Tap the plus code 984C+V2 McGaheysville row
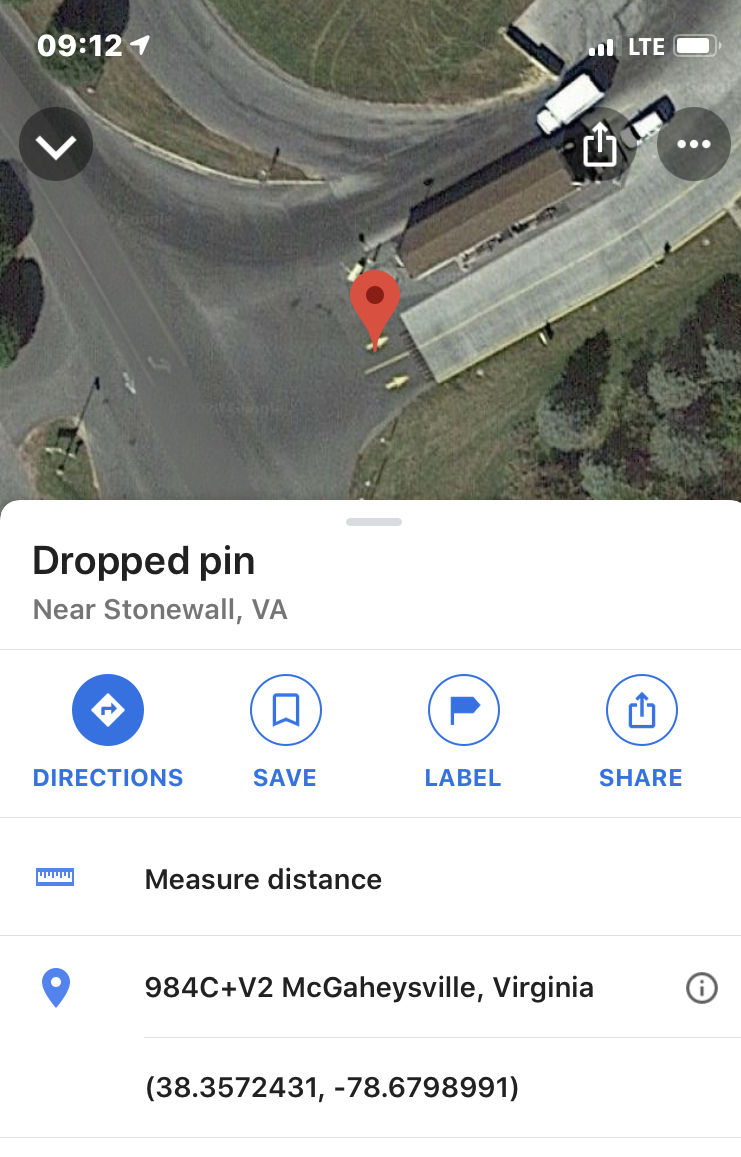This screenshot has width=741, height=1157. (369, 988)
